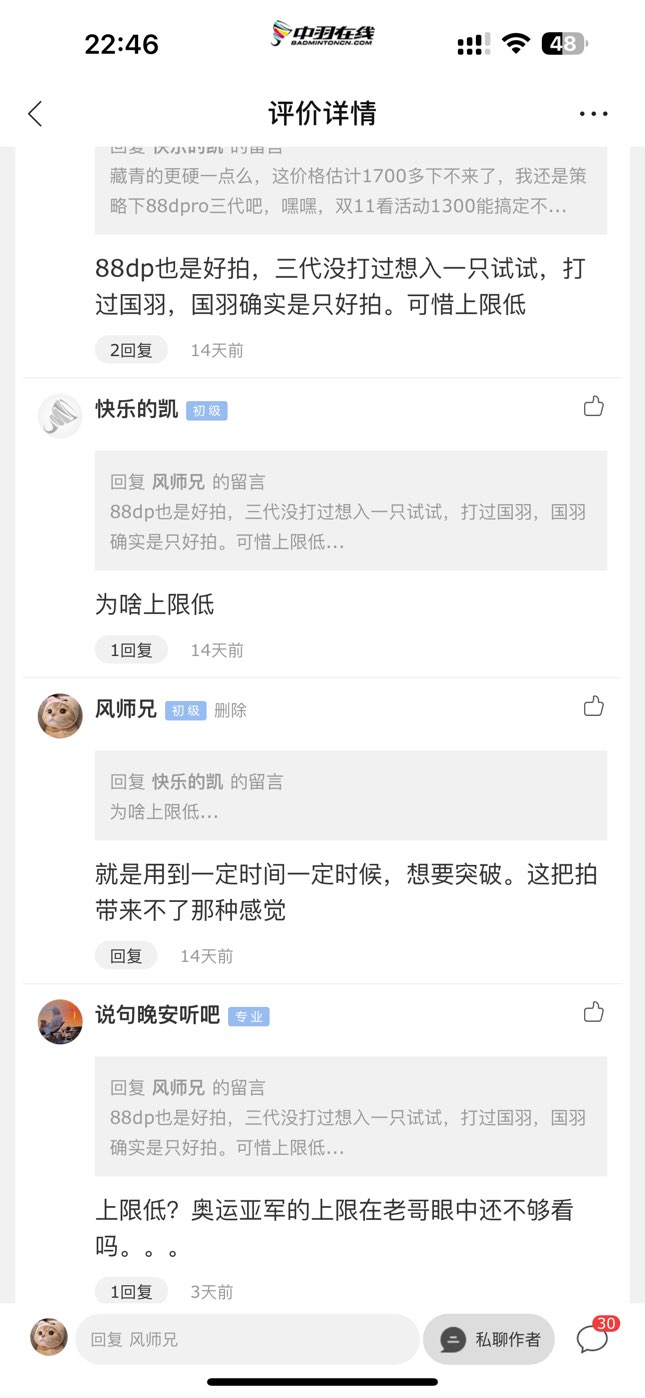Open 快乐的凯's profile avatar
Image resolution: width=645 pixels, height=1398 pixels.
(x=60, y=415)
